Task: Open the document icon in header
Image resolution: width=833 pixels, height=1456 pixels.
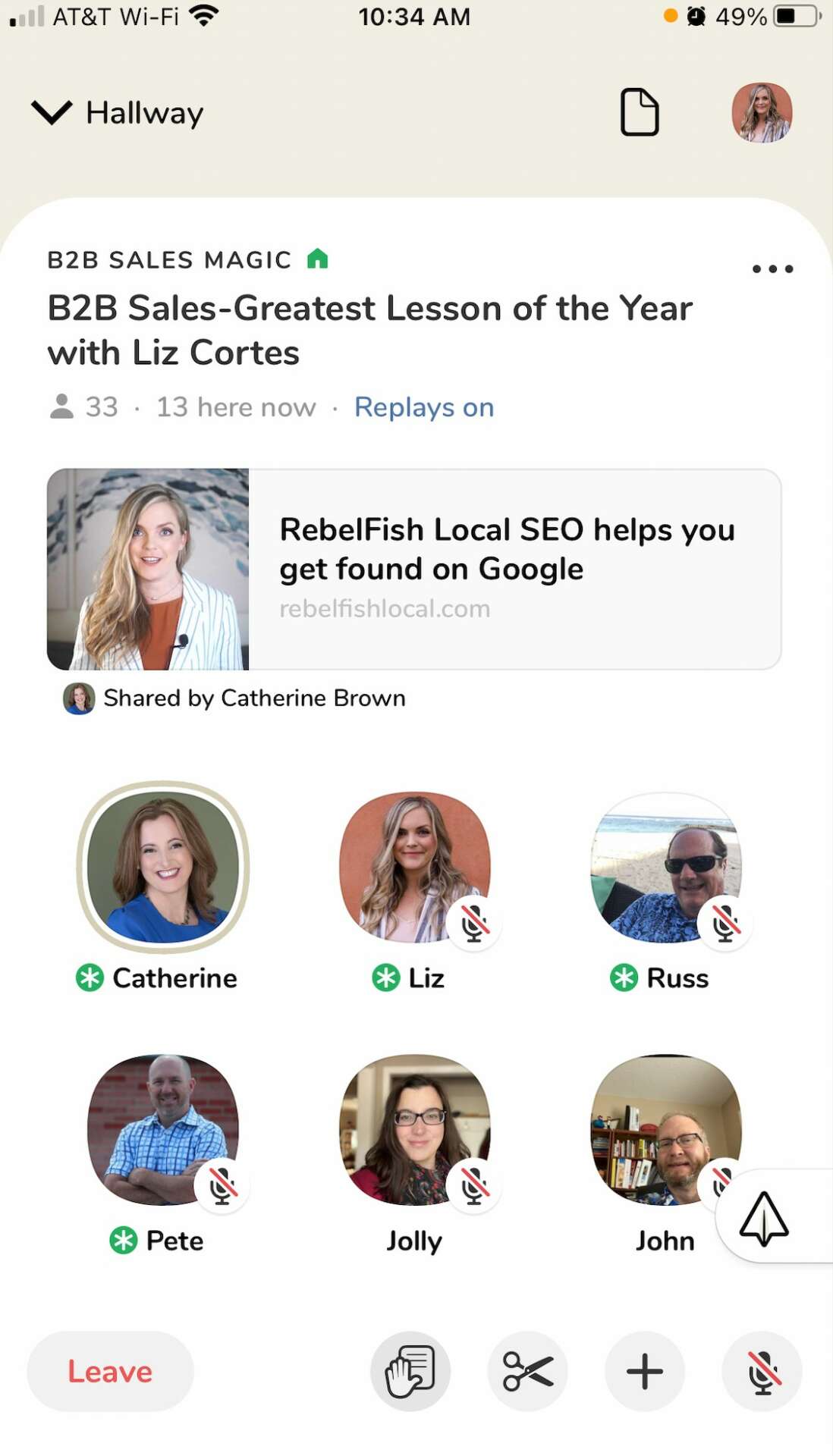Action: pos(639,112)
